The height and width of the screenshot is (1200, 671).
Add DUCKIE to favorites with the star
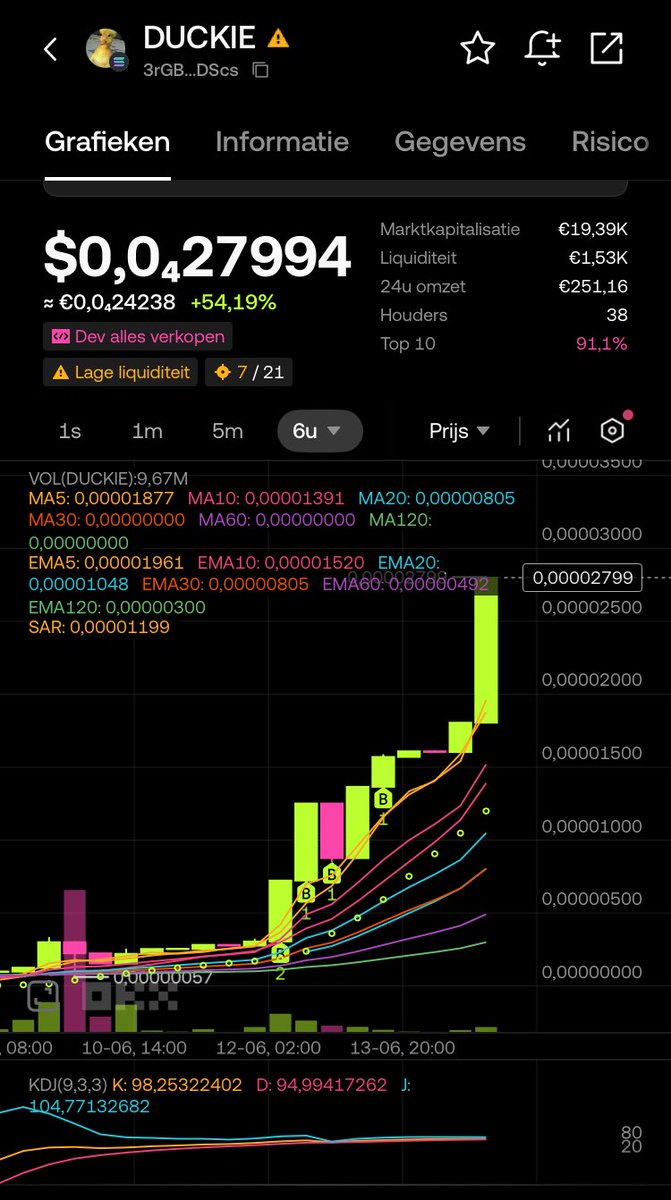click(478, 48)
